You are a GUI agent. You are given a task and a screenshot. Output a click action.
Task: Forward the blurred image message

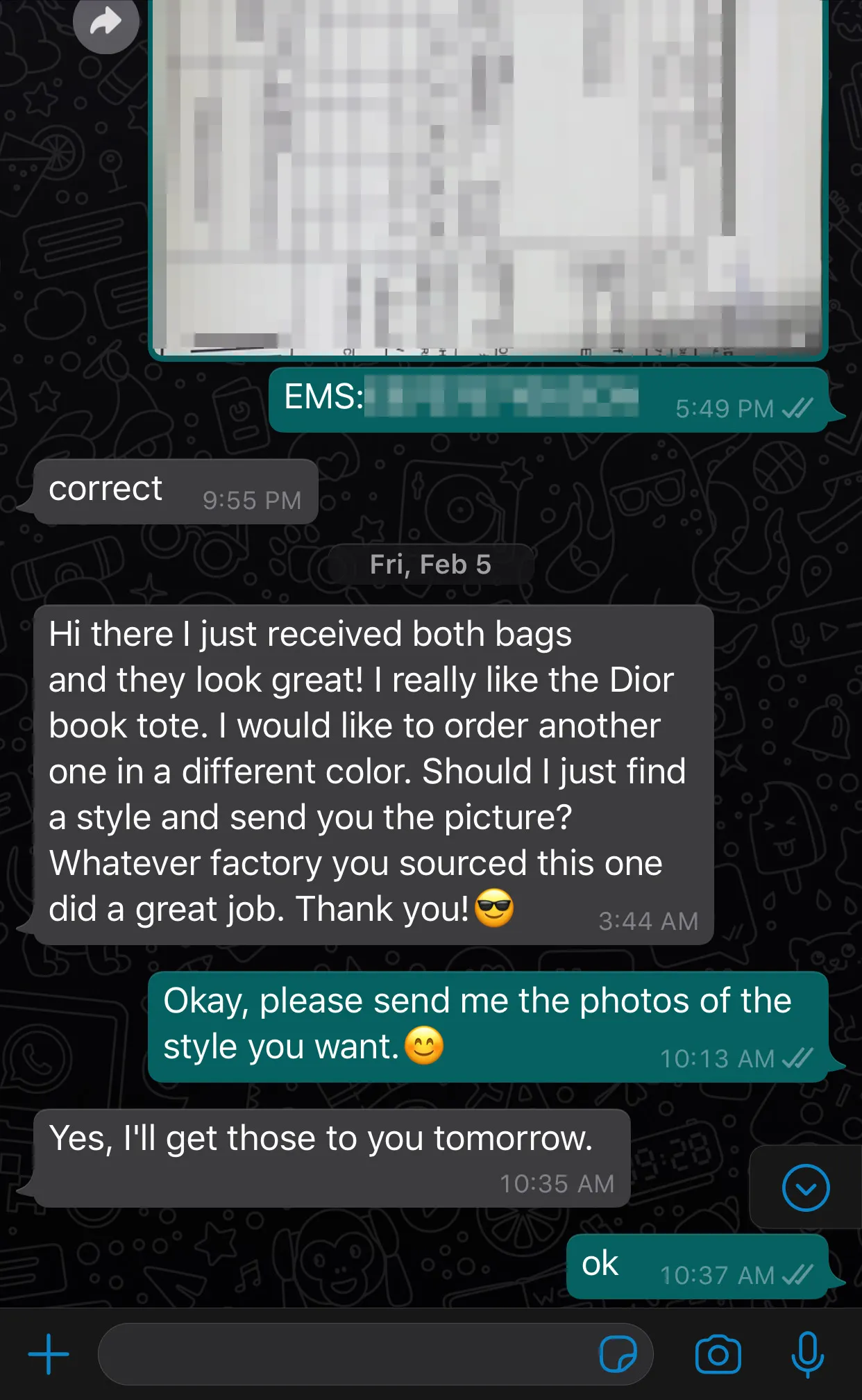105,23
